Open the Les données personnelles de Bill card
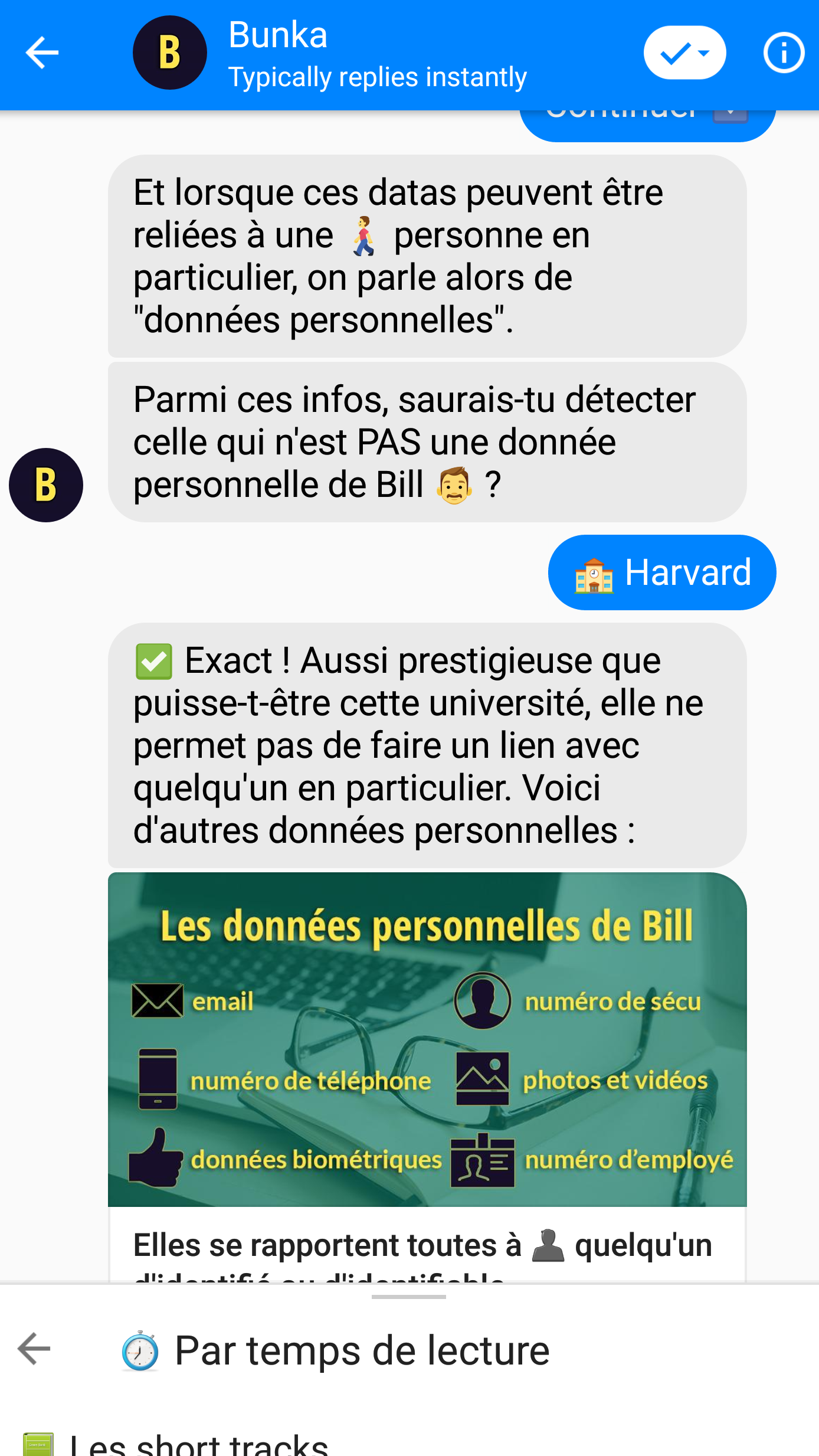Screen dimensions: 819x1456 pos(427,1077)
